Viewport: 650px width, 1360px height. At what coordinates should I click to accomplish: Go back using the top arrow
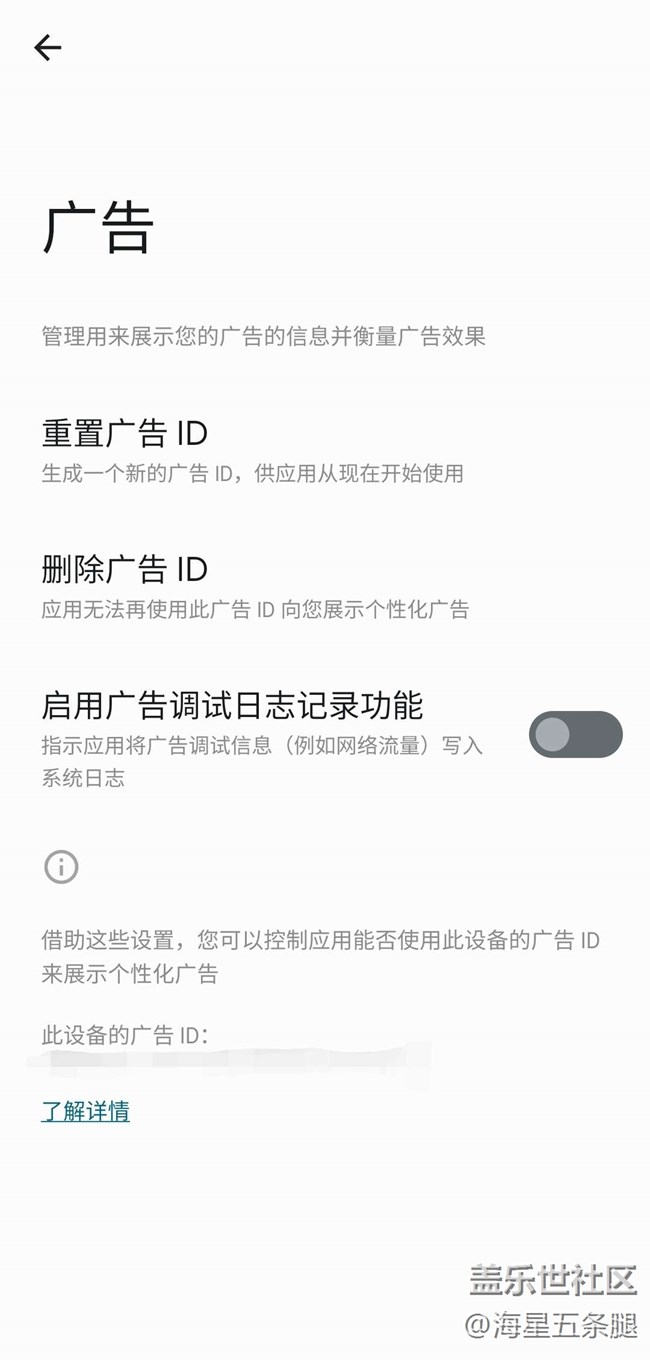[47, 47]
